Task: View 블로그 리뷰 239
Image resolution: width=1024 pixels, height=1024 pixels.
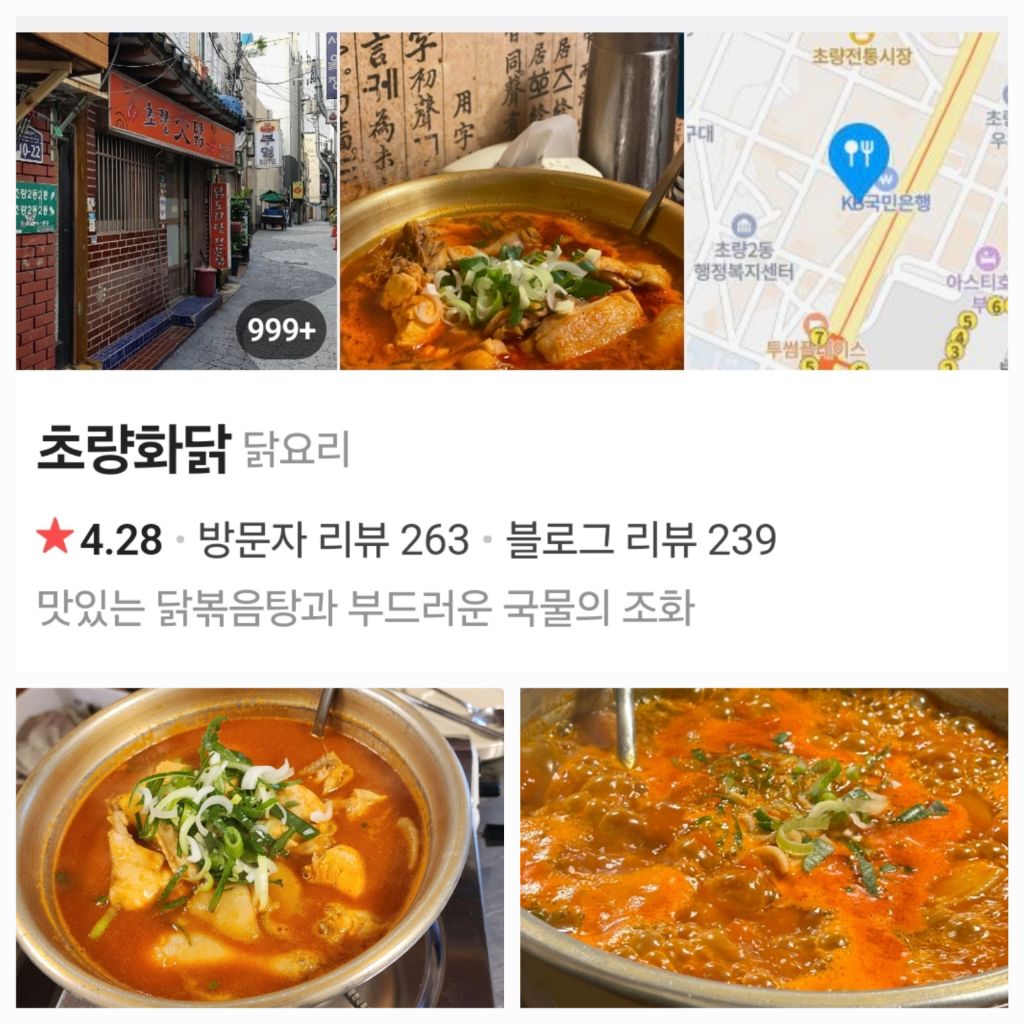Action: [x=641, y=539]
